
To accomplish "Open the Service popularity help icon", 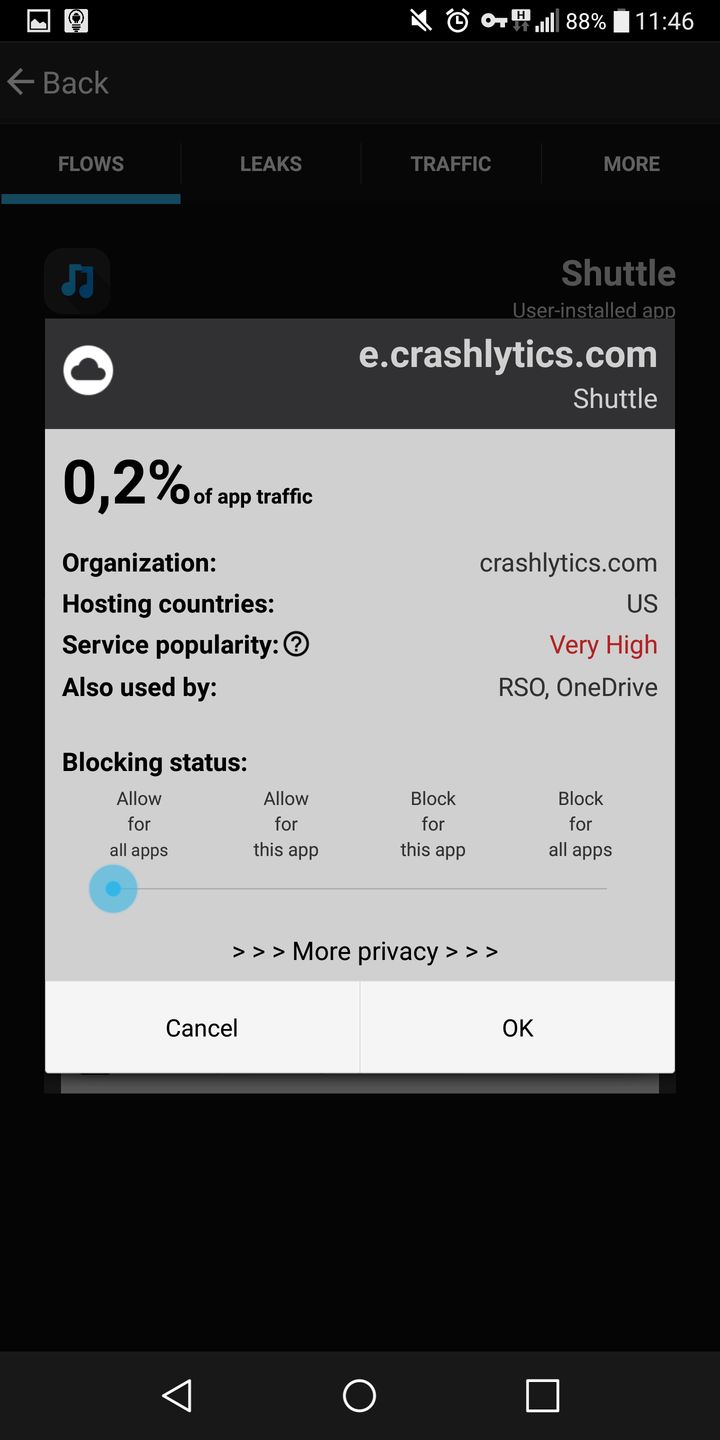I will point(296,645).
